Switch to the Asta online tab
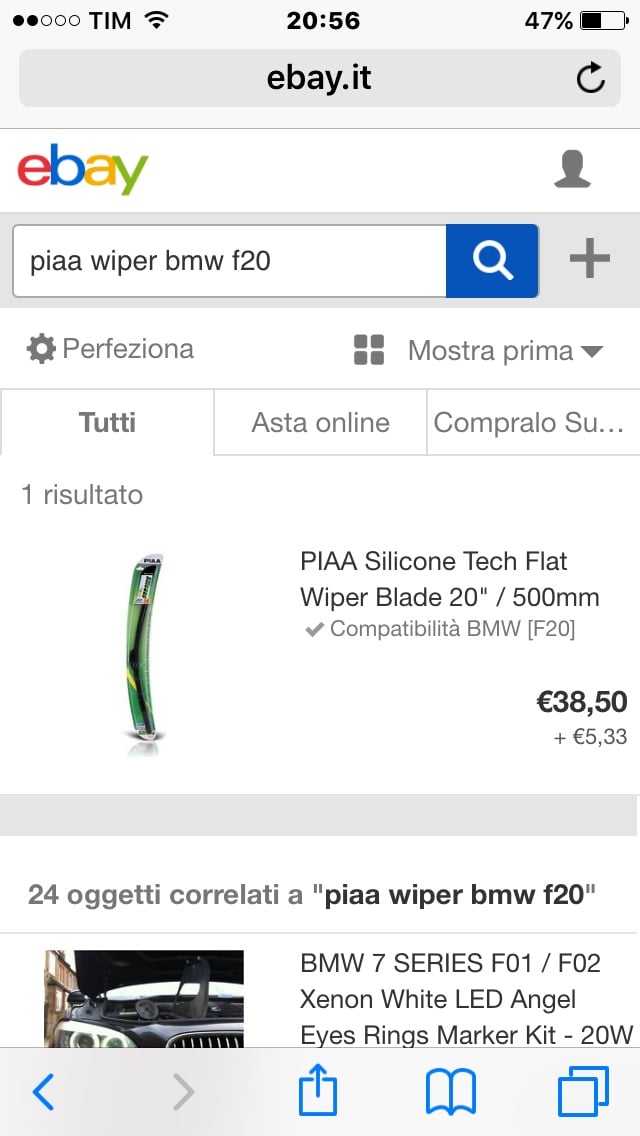The height and width of the screenshot is (1136, 640). tap(320, 423)
